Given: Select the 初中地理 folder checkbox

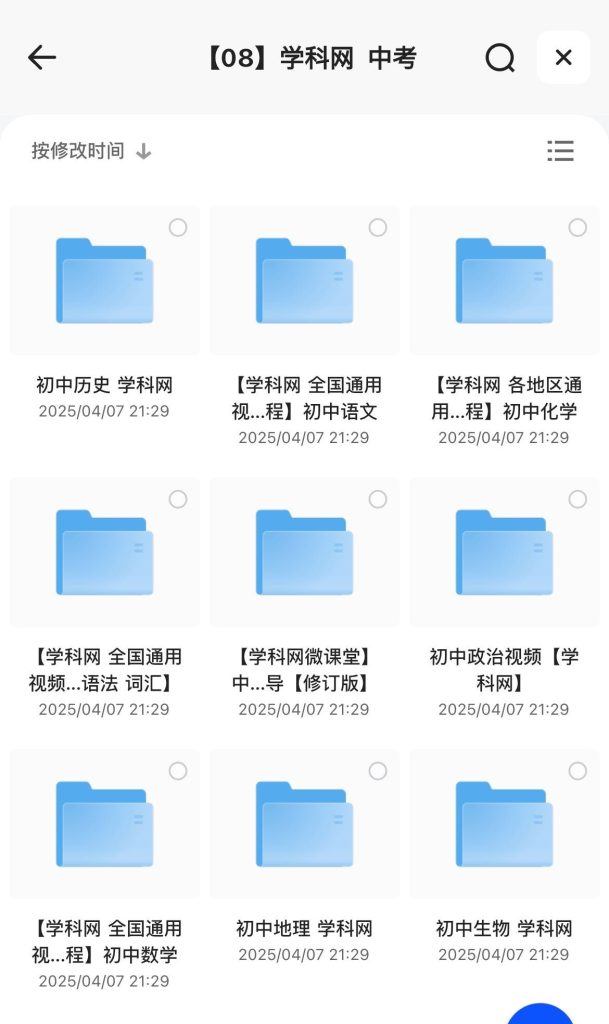Looking at the screenshot, I should pyautogui.click(x=378, y=771).
